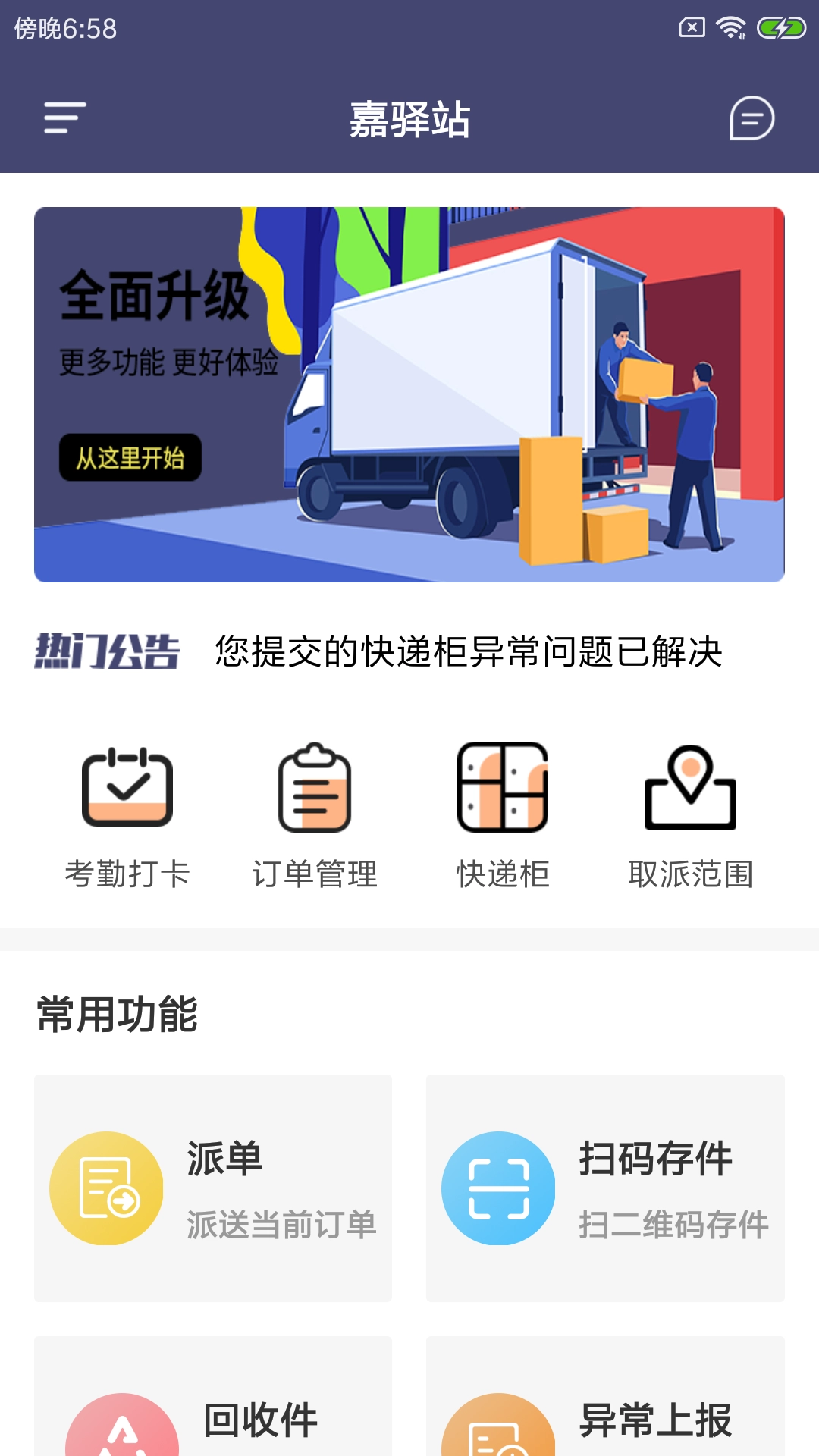Open the message chat icon top right

click(x=751, y=119)
